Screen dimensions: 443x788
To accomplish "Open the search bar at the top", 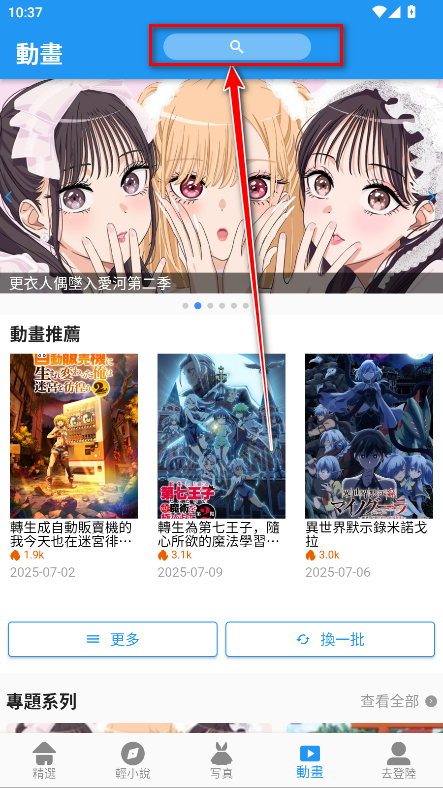I will tap(237, 47).
